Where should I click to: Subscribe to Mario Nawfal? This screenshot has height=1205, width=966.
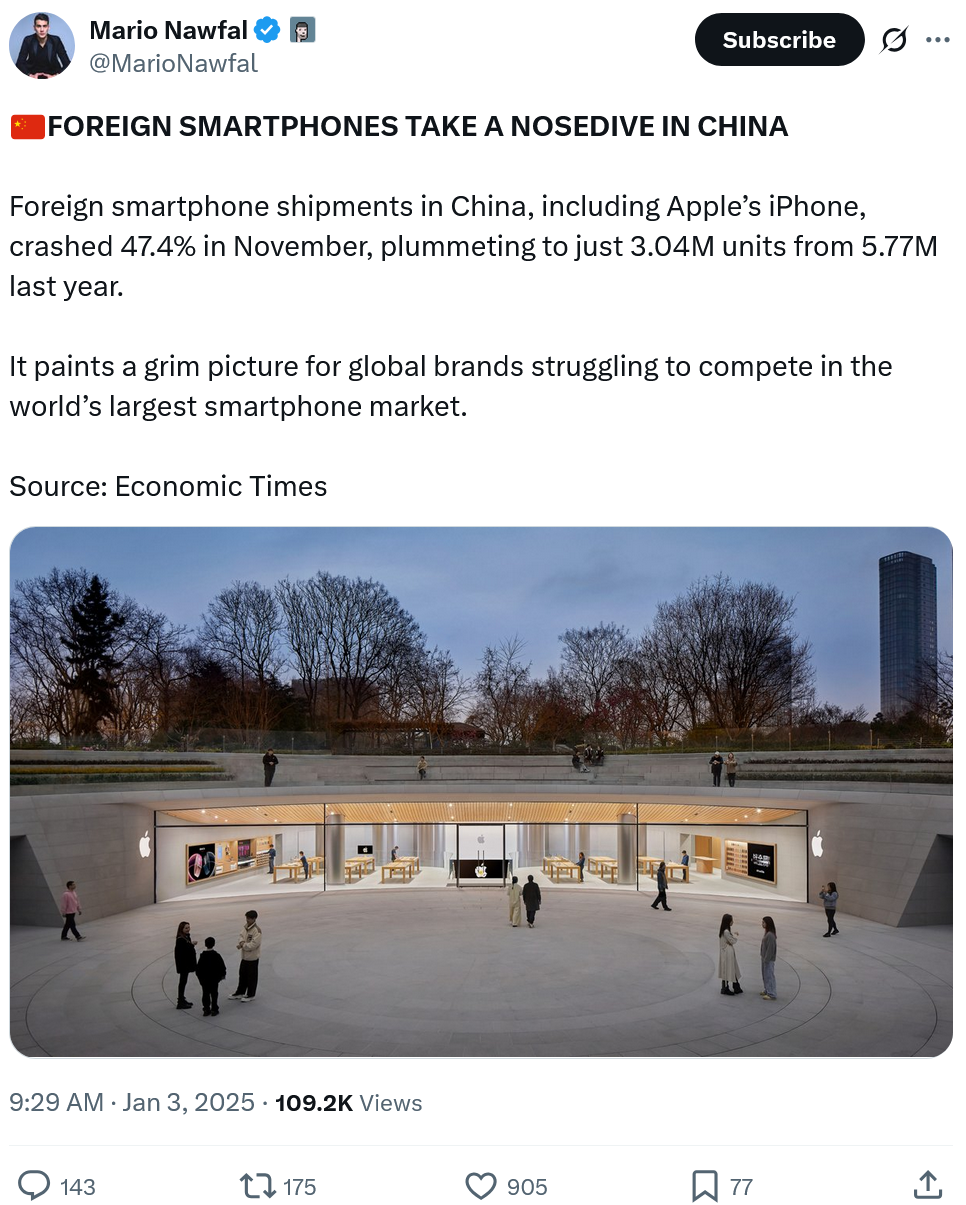779,40
